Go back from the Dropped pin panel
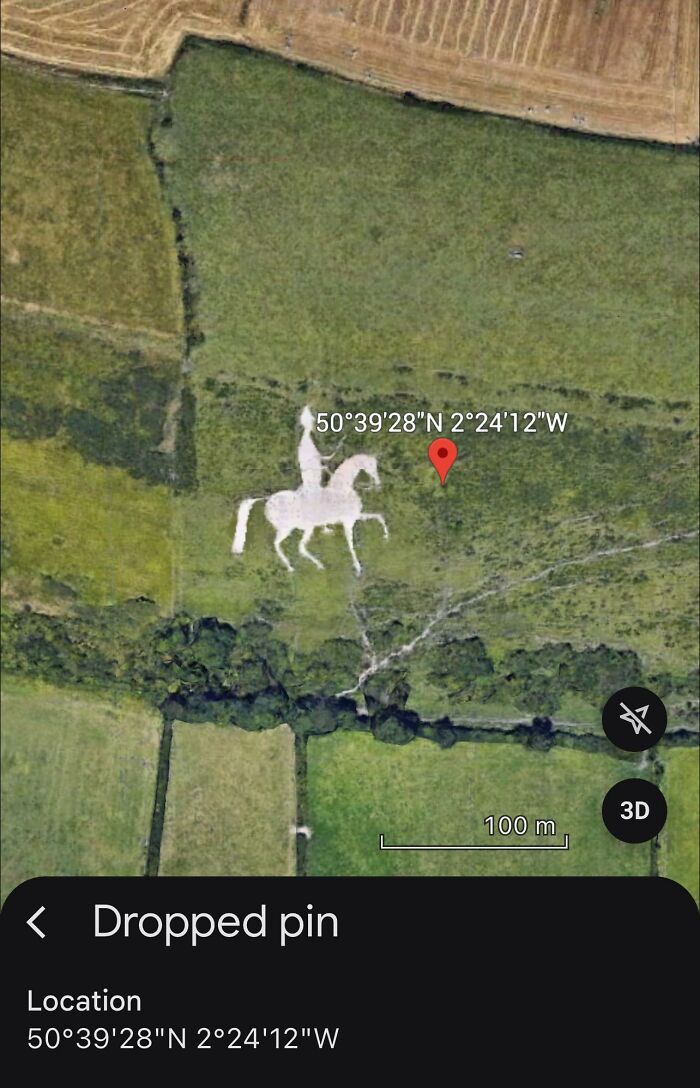 [x=37, y=922]
